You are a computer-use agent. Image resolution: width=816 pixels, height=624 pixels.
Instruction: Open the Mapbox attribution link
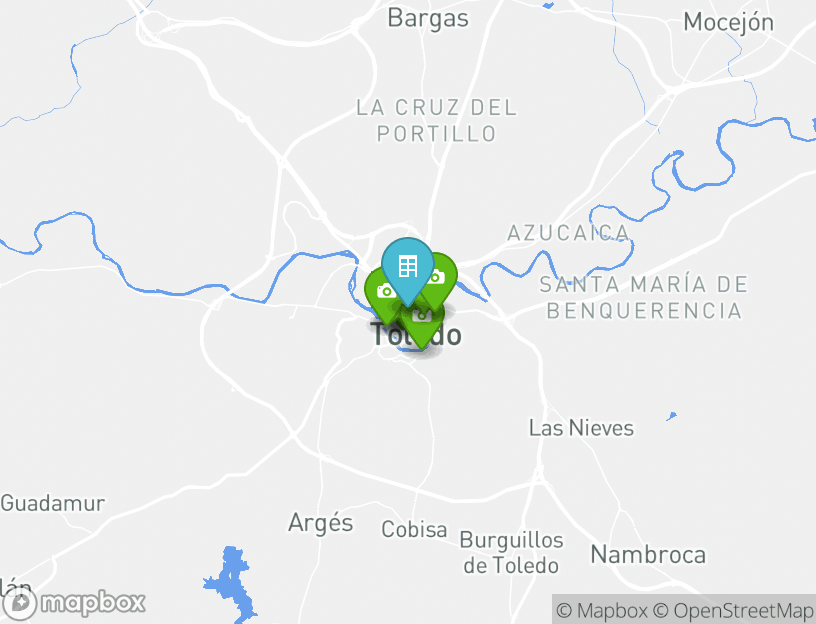tap(601, 610)
